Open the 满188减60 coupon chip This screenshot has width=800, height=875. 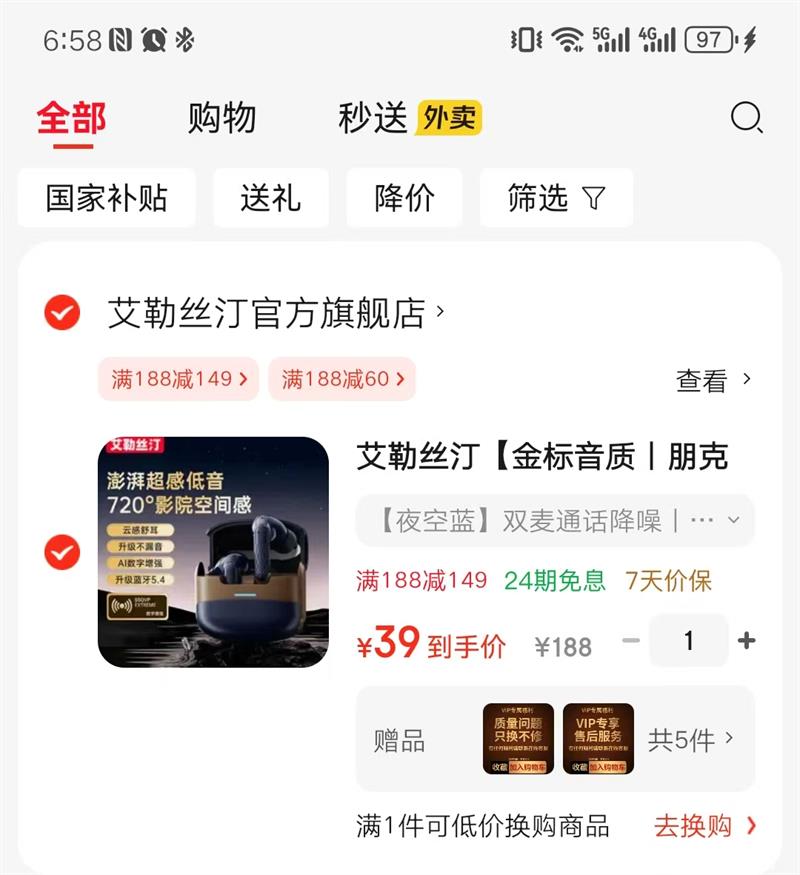coord(342,379)
